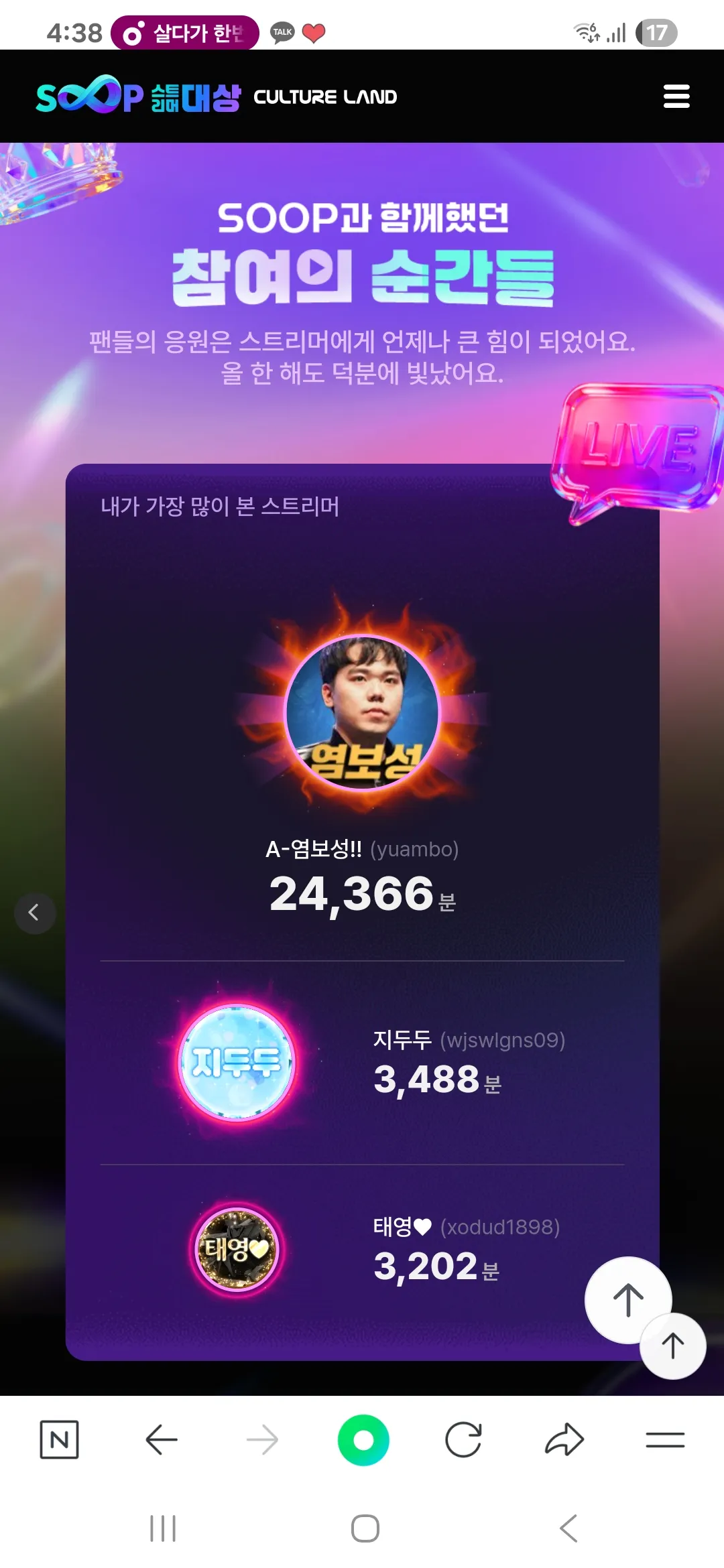Go back in the browser toolbar
The height and width of the screenshot is (1568, 724).
161,1439
